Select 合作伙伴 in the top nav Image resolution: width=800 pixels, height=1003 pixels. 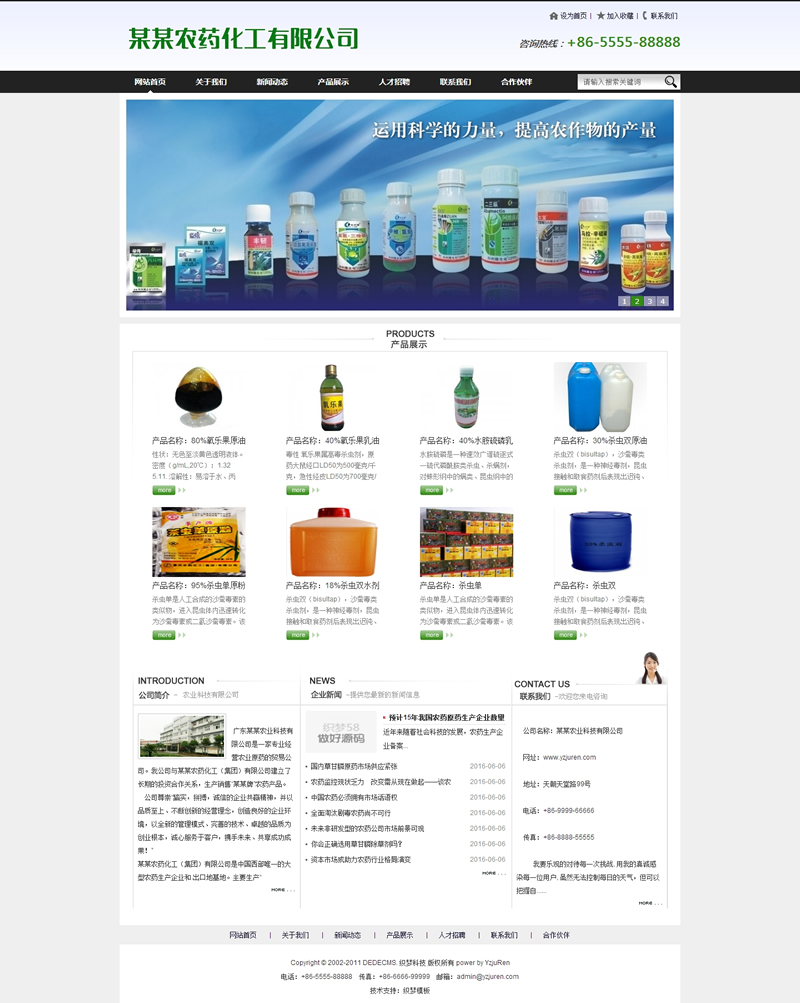click(x=516, y=82)
